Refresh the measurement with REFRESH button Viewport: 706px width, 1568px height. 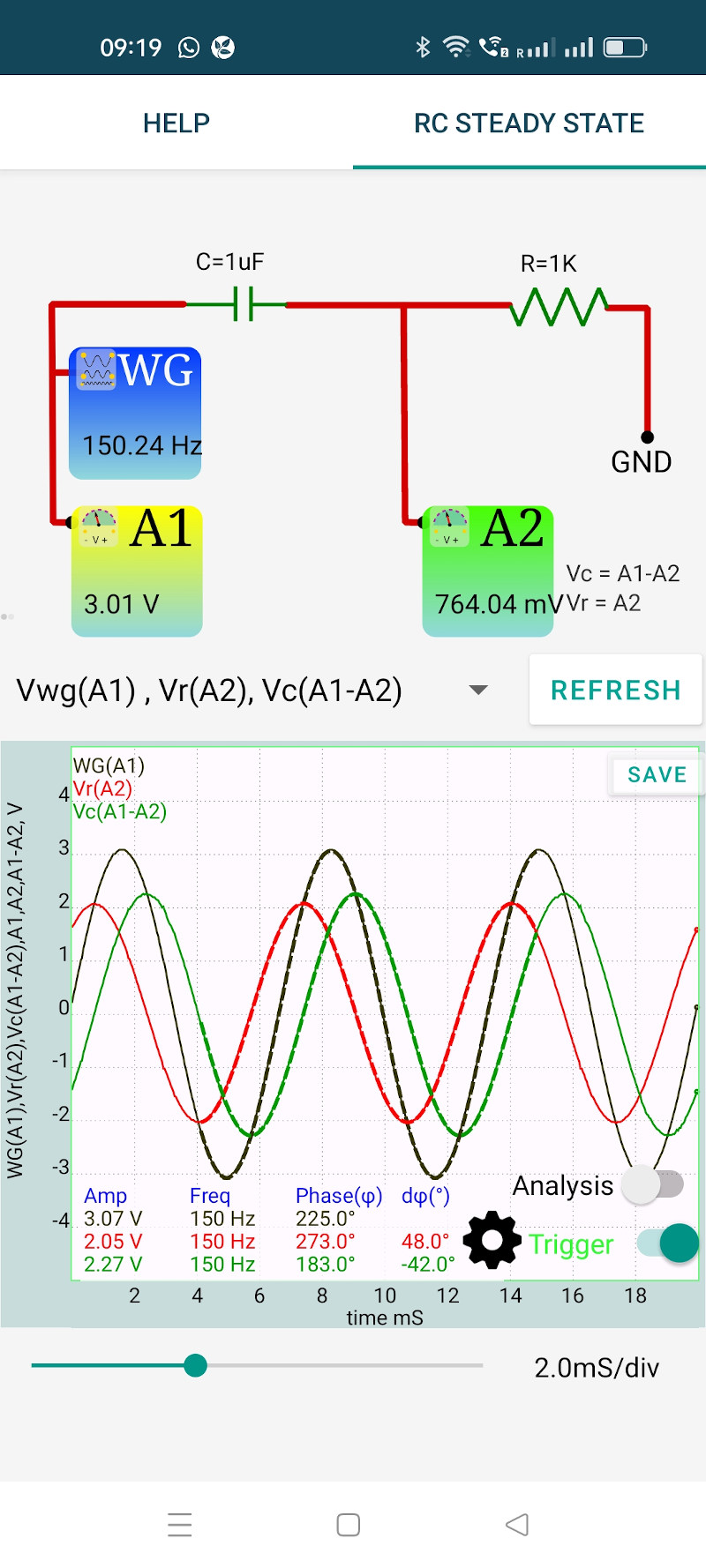[615, 690]
